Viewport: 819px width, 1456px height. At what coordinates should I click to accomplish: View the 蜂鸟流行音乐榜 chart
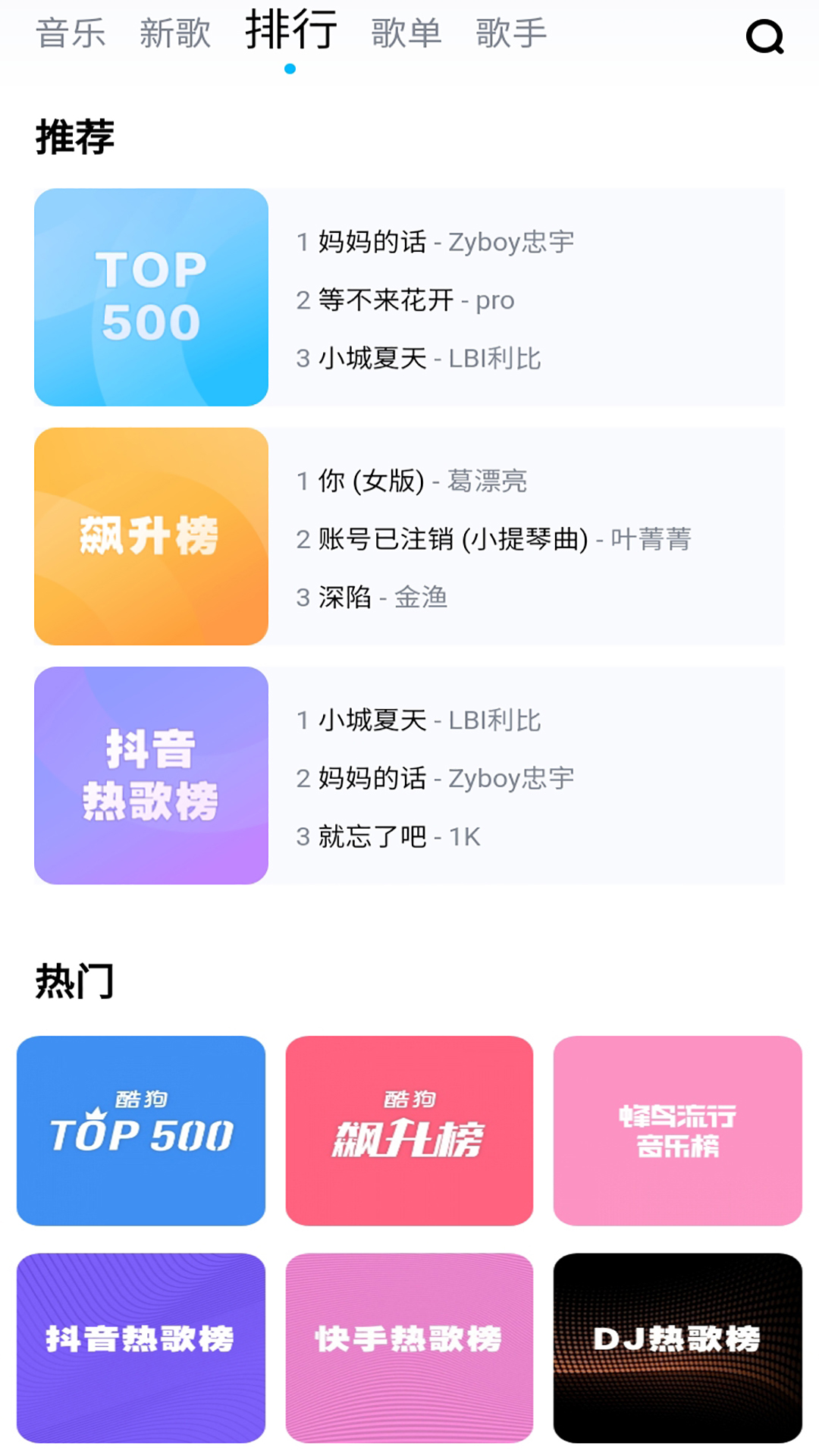click(677, 1130)
